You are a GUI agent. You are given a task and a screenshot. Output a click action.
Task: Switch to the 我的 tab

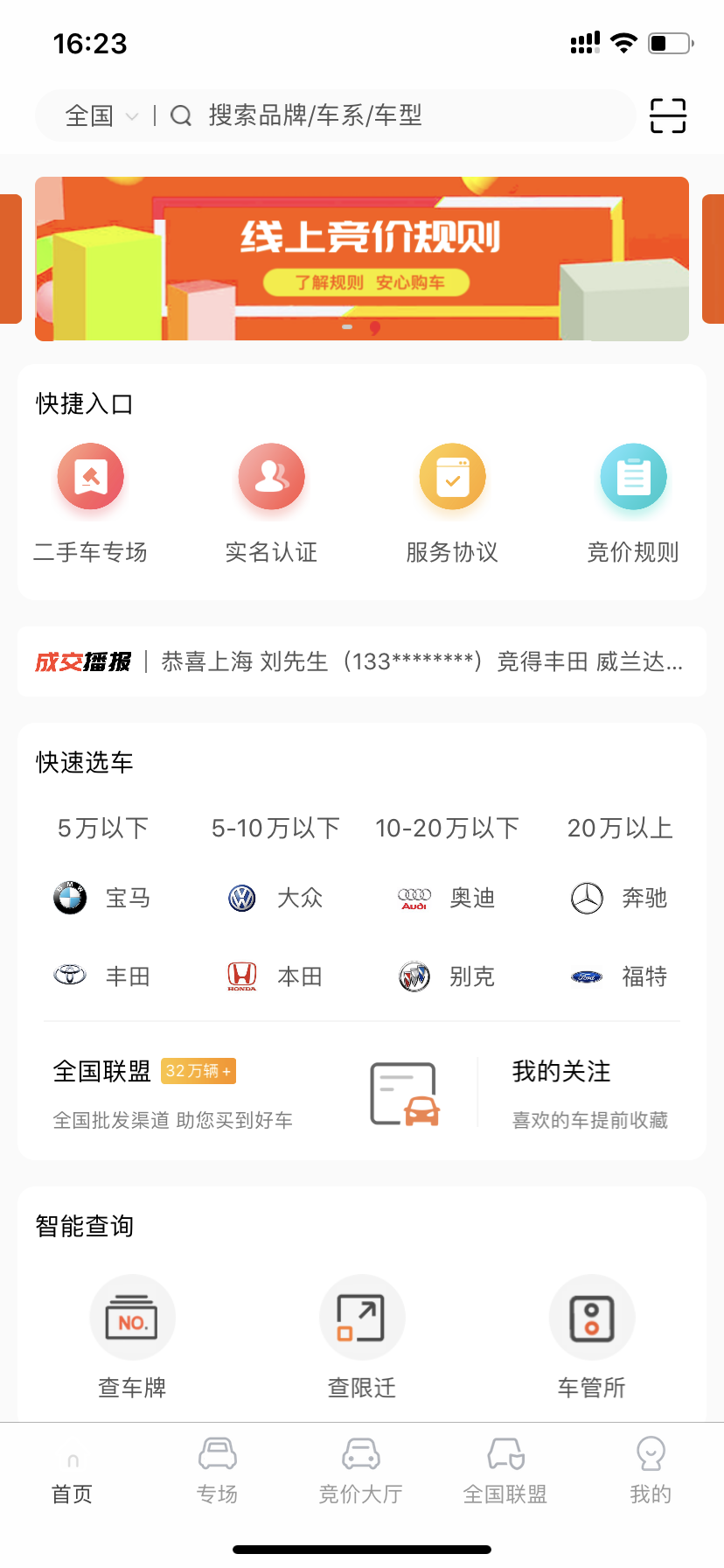pyautogui.click(x=651, y=1470)
